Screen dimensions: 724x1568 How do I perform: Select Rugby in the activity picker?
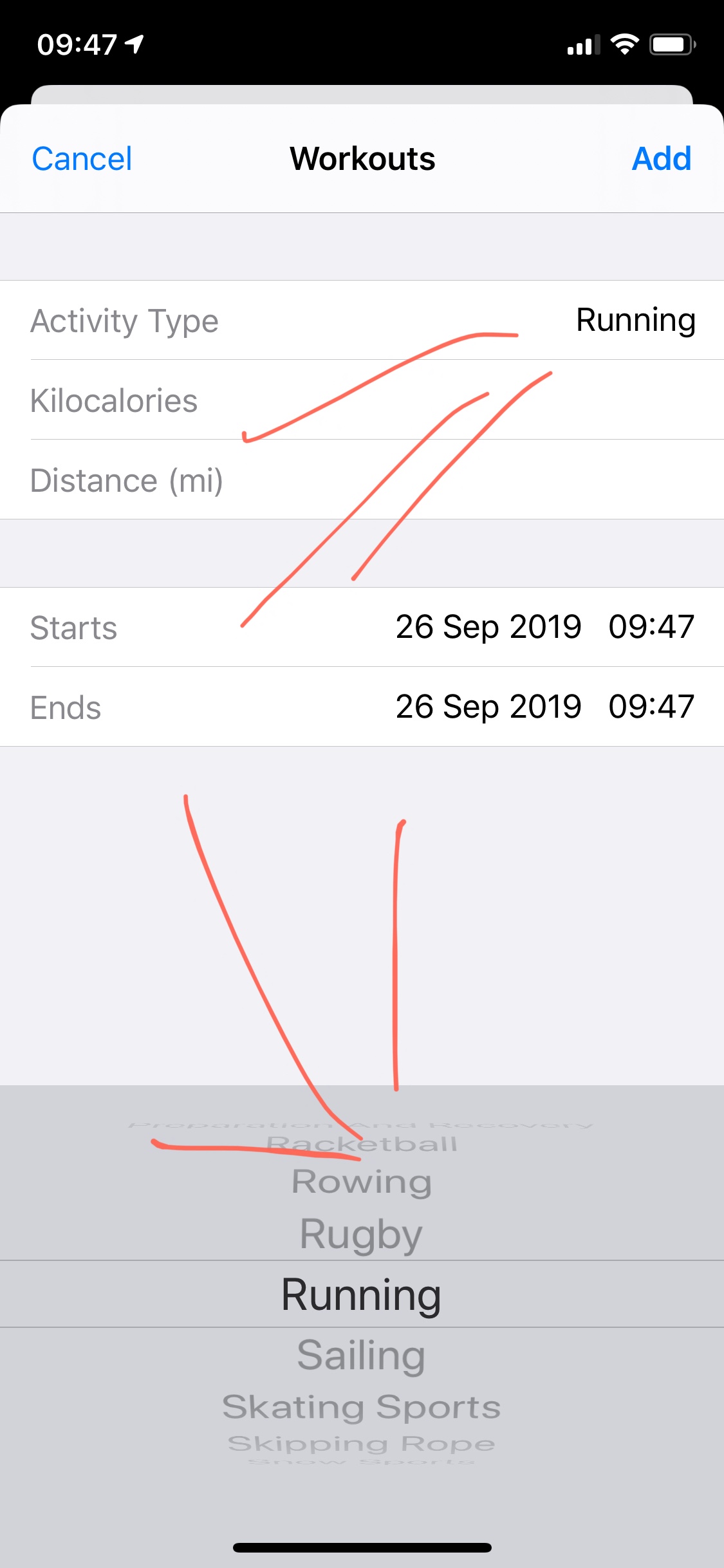361,1234
